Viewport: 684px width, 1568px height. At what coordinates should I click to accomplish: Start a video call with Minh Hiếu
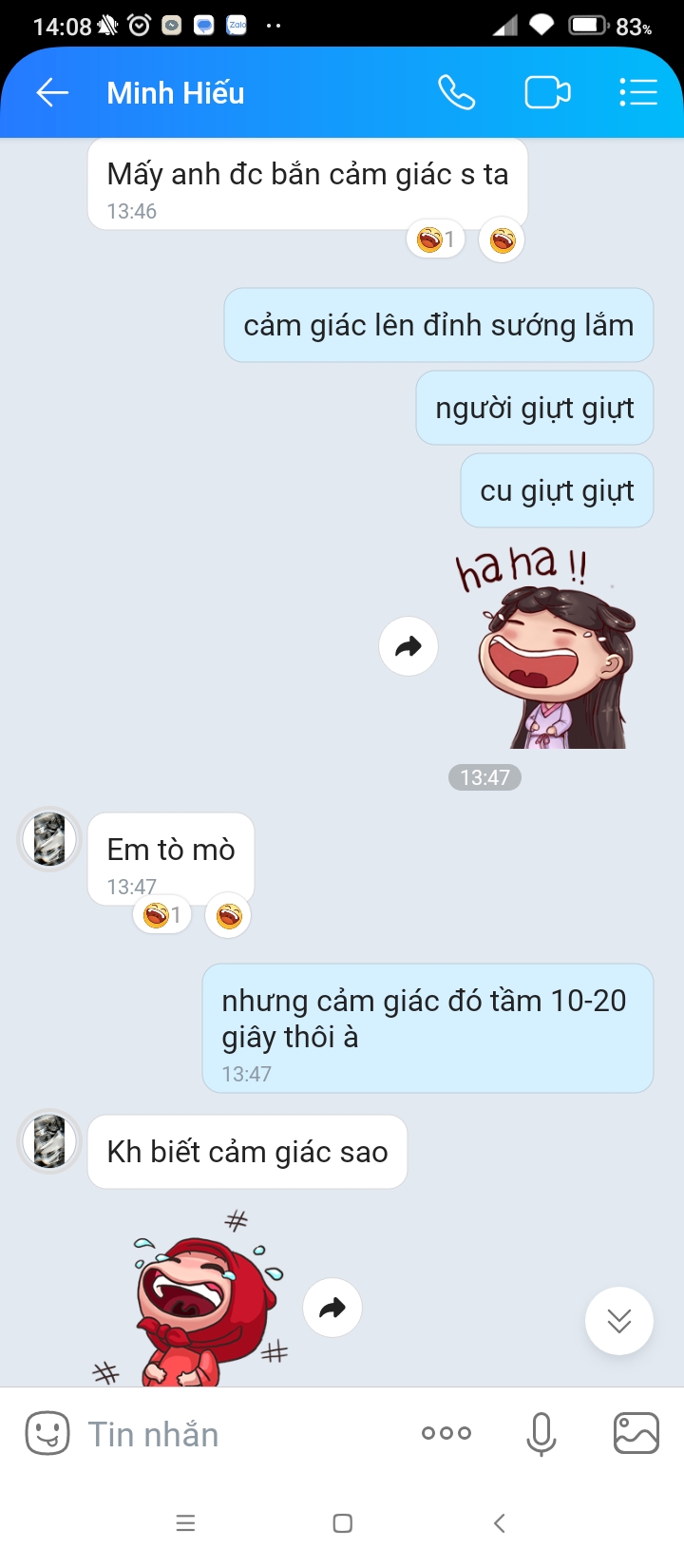click(x=547, y=92)
